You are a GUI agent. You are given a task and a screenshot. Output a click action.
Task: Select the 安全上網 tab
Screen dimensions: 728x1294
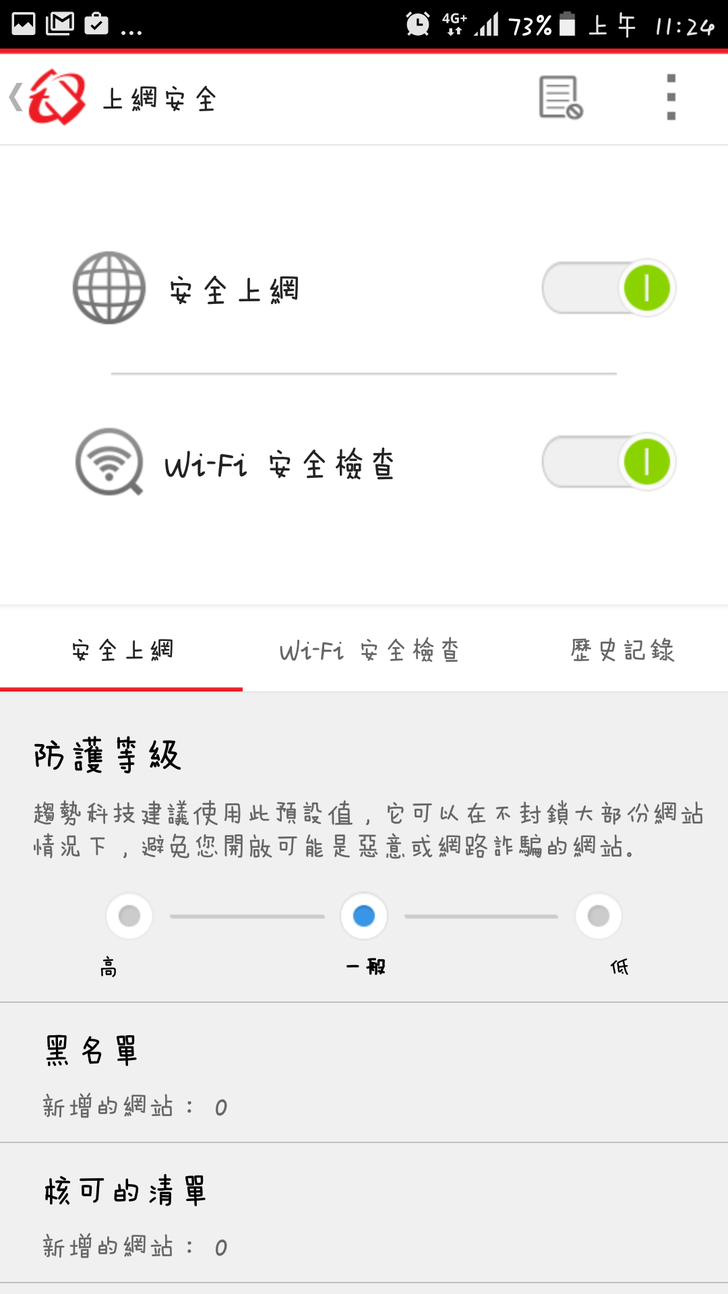coord(122,650)
